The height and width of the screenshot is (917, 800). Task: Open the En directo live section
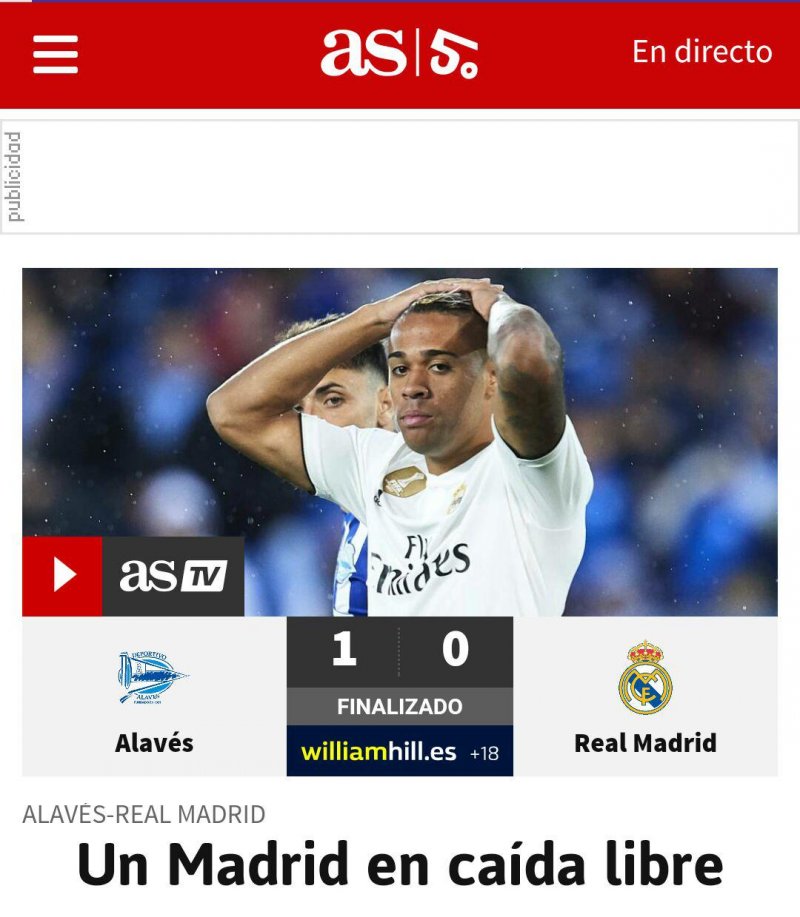[702, 52]
